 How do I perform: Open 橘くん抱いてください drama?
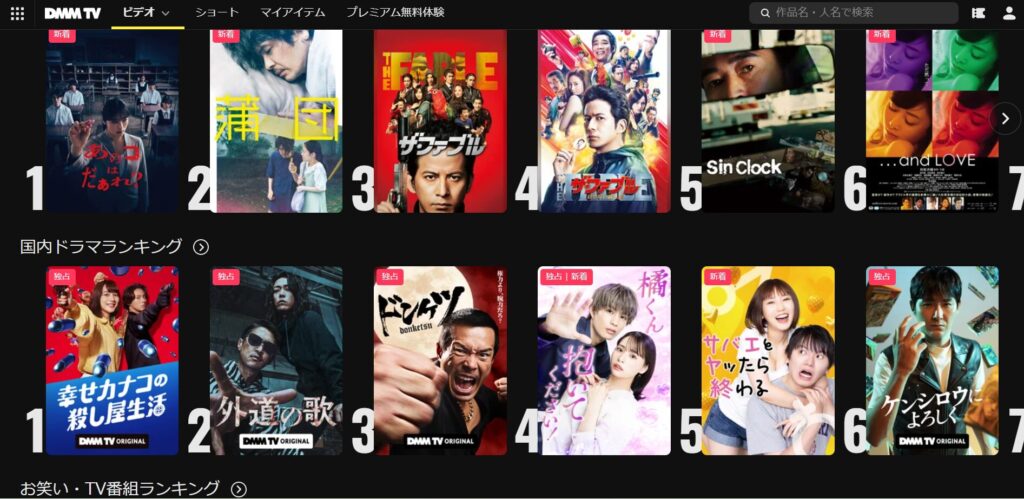click(x=604, y=360)
